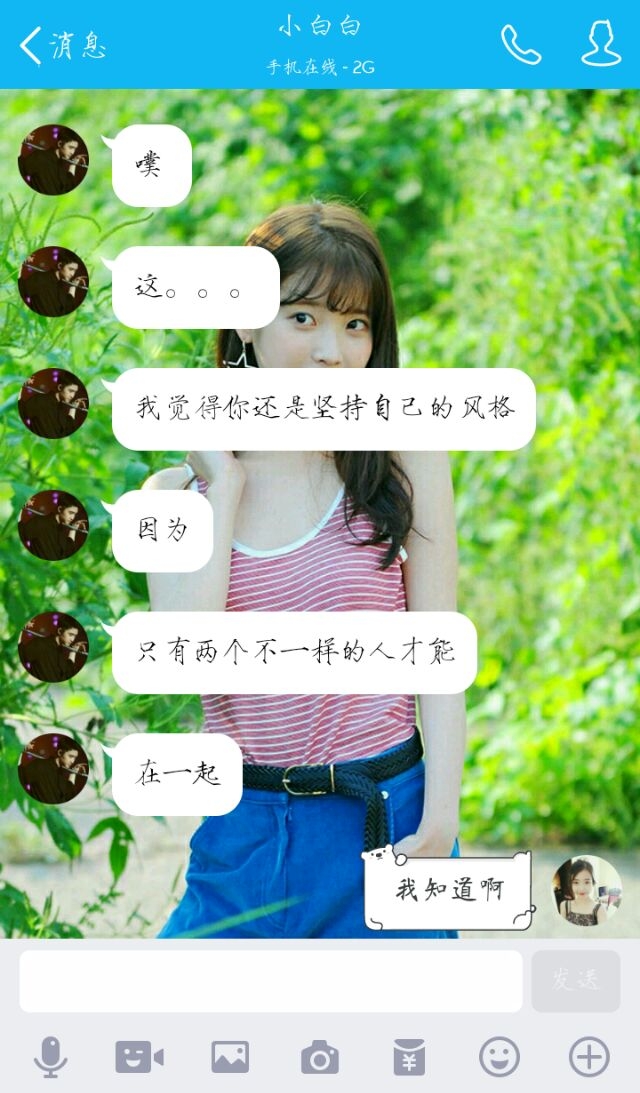
Task: Go back to the 消息 list
Action: (x=63, y=45)
